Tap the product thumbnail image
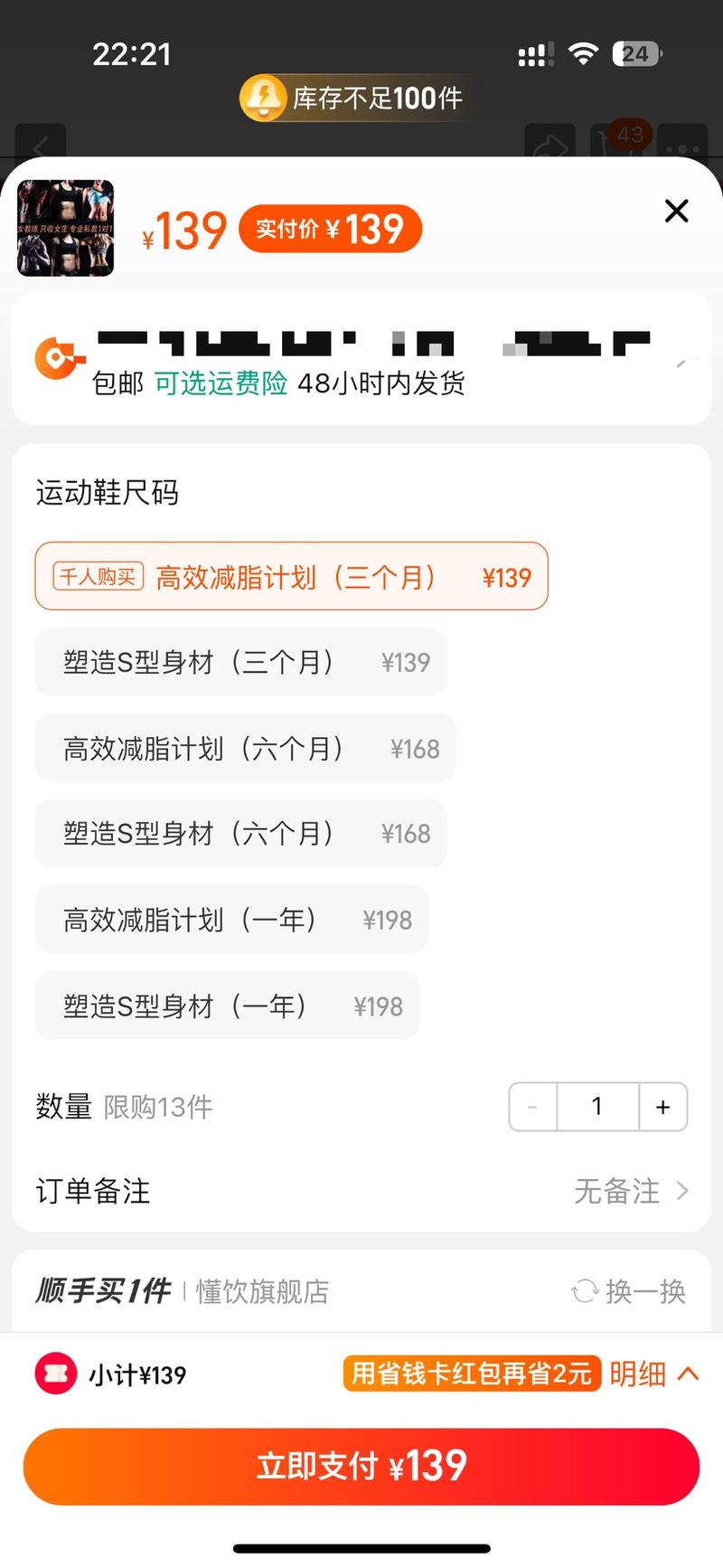723x1568 pixels. click(x=65, y=228)
